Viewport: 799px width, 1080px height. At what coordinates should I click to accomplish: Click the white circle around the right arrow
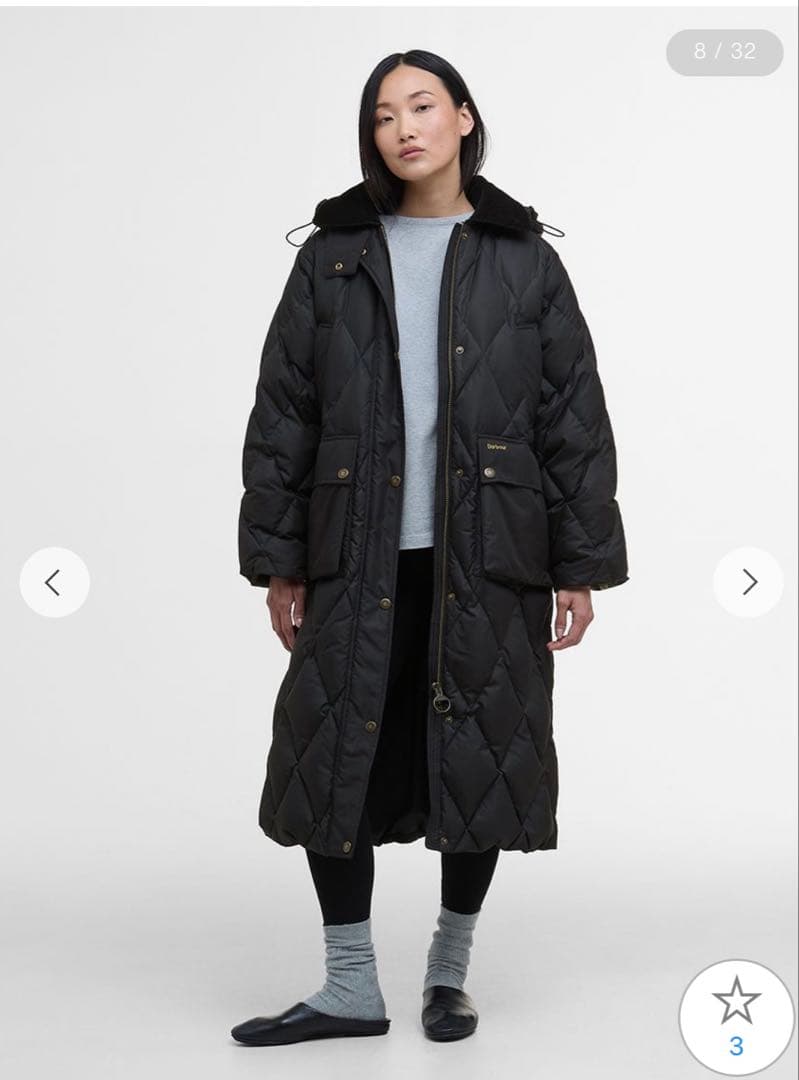[745, 582]
